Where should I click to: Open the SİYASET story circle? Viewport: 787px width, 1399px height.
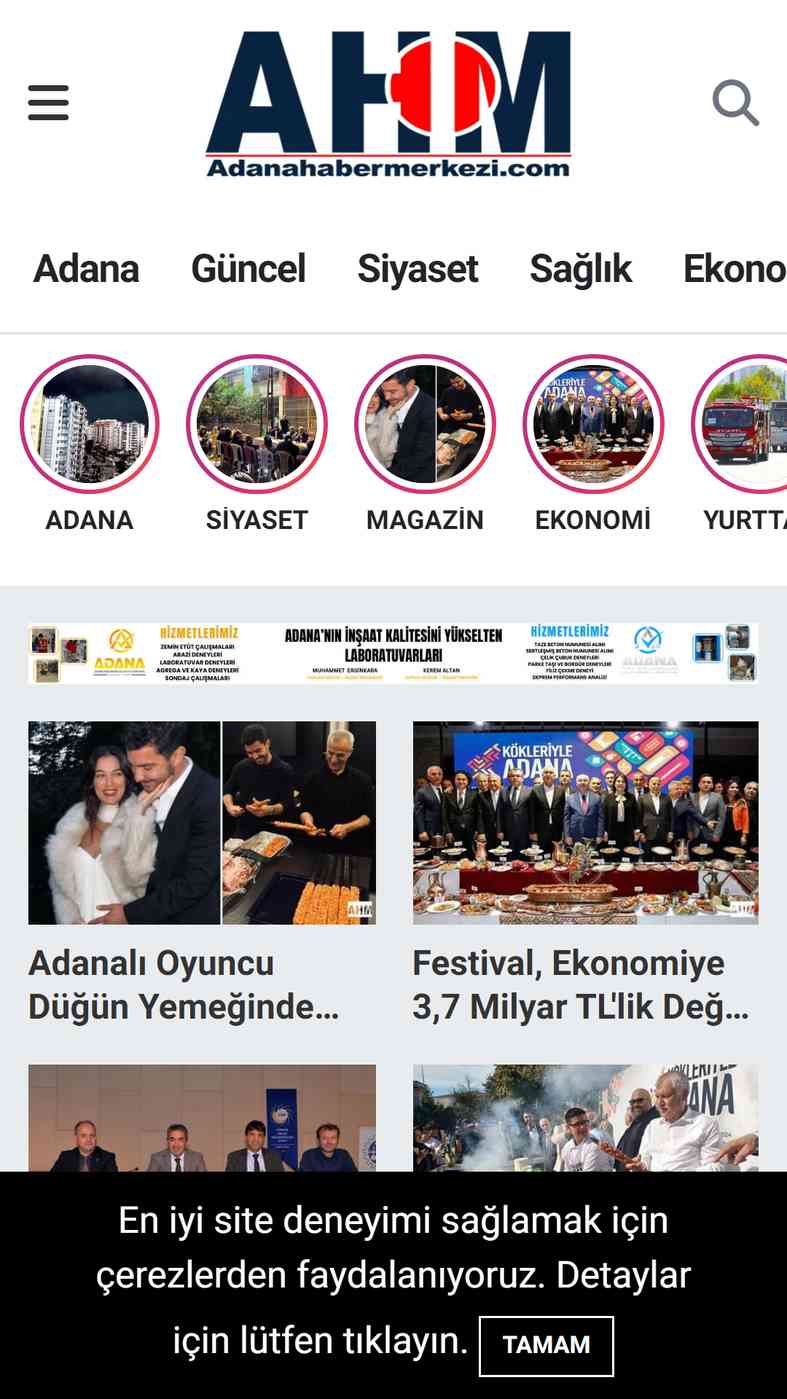click(257, 424)
